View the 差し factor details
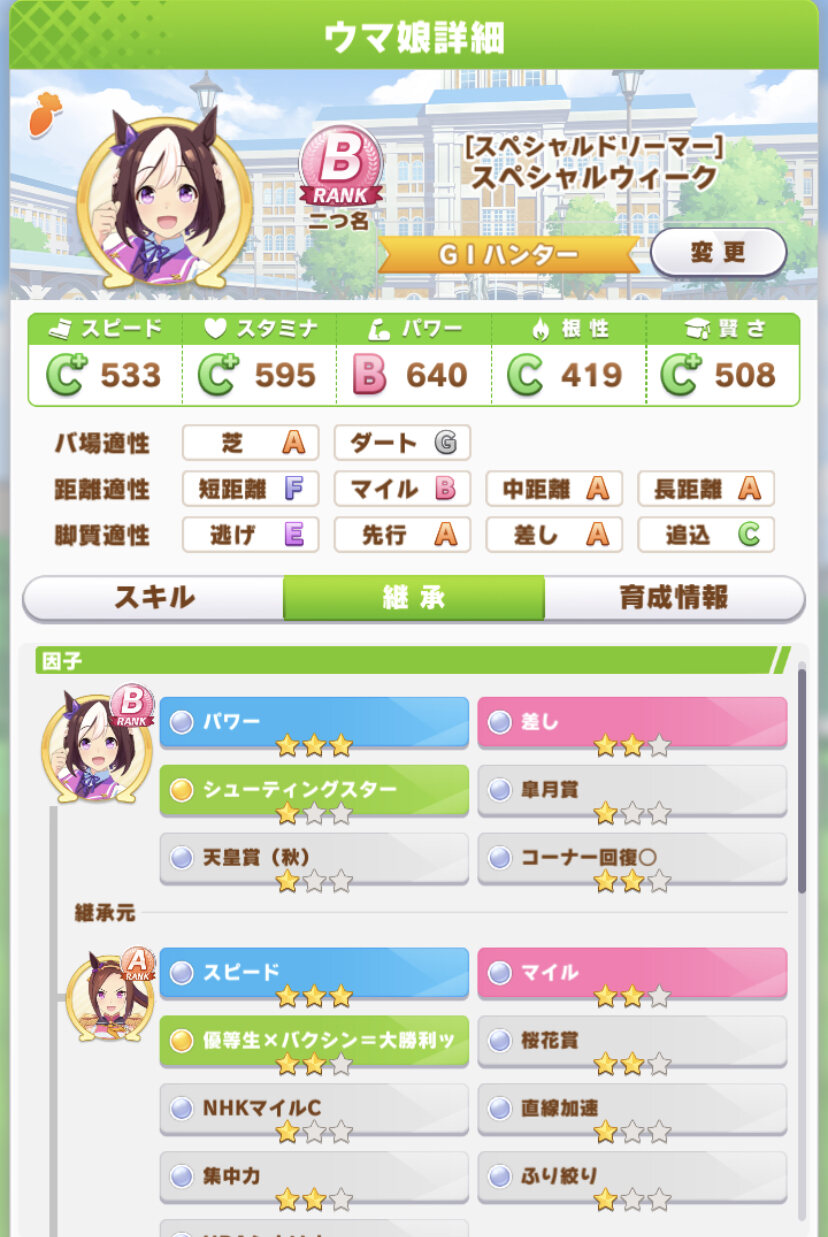Viewport: 828px width, 1237px height. 632,722
